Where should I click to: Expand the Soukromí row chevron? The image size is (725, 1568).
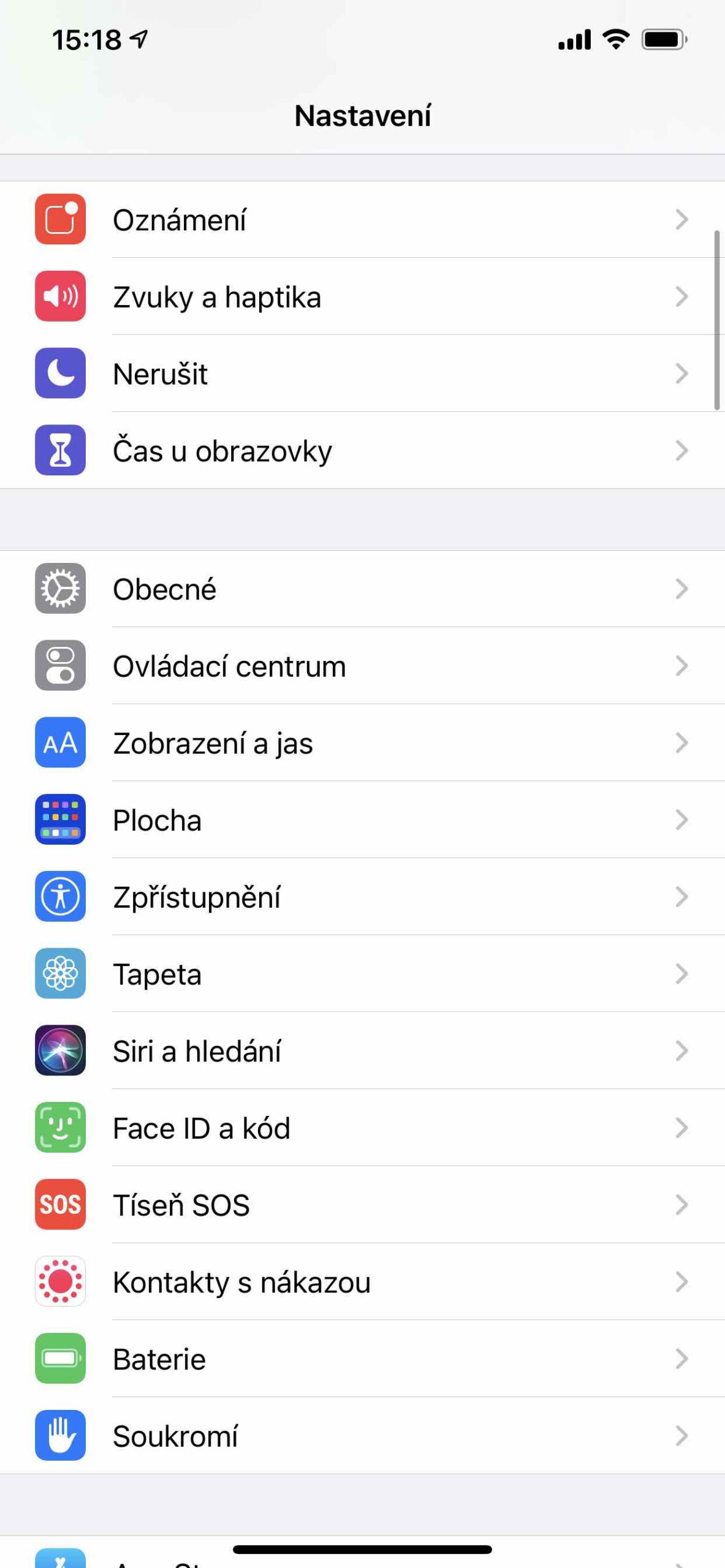681,1437
